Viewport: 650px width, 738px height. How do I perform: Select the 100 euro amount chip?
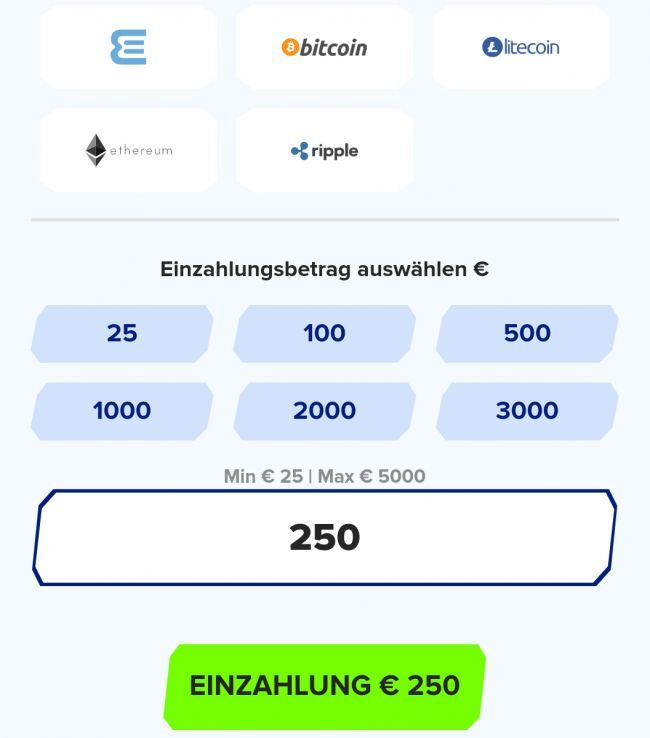(x=324, y=333)
